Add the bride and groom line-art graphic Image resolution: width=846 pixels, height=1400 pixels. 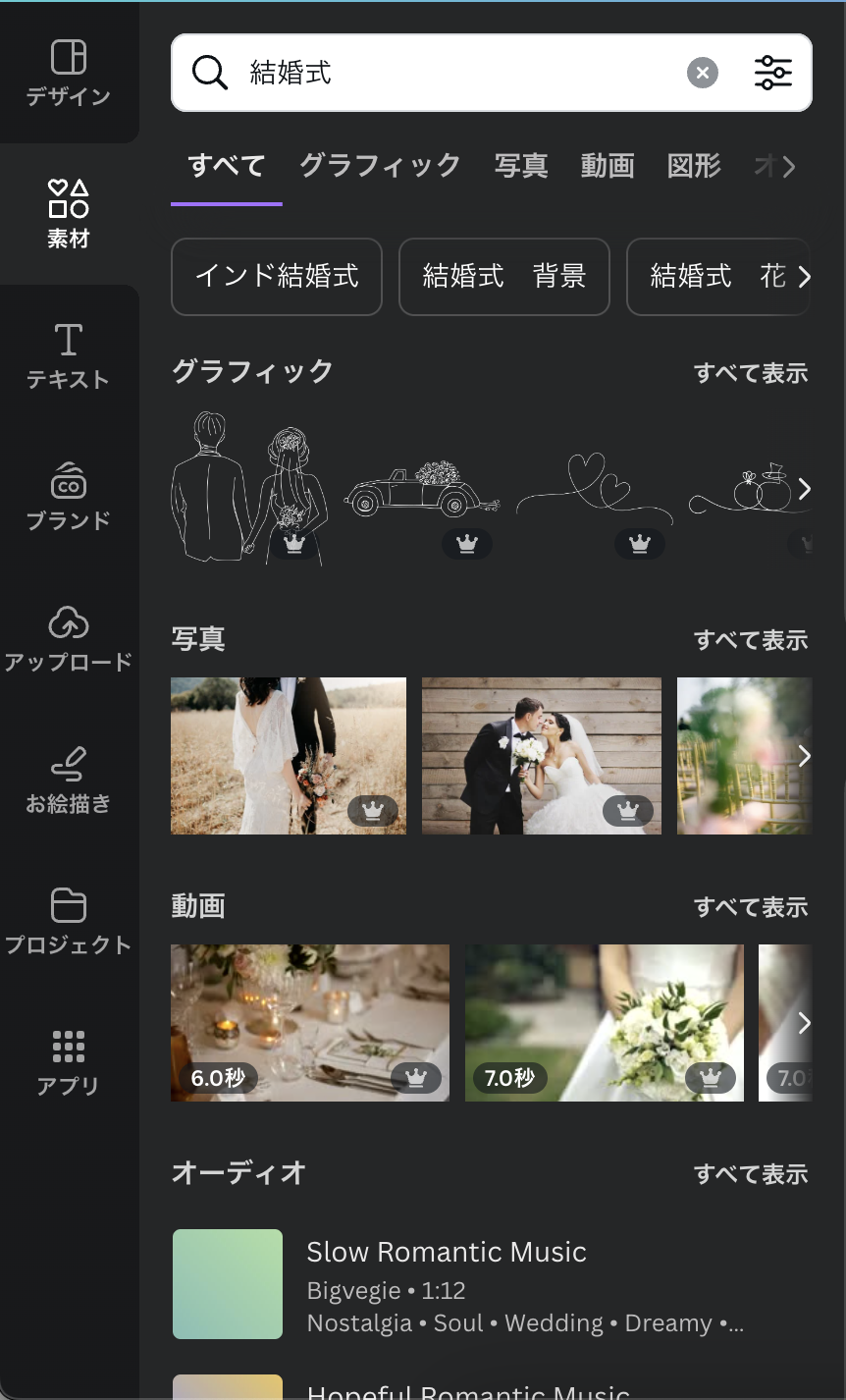point(248,486)
